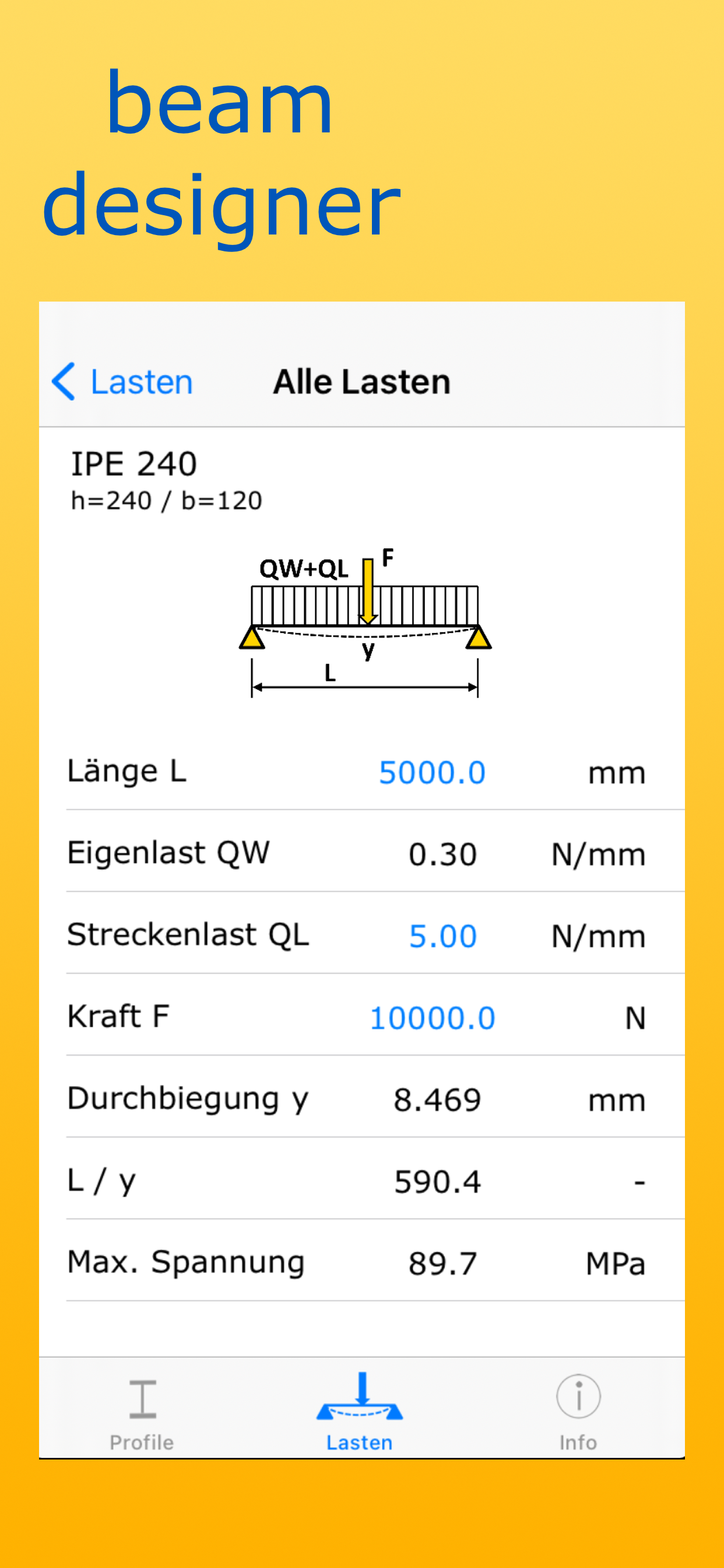Click the back chevron arrow

click(65, 381)
